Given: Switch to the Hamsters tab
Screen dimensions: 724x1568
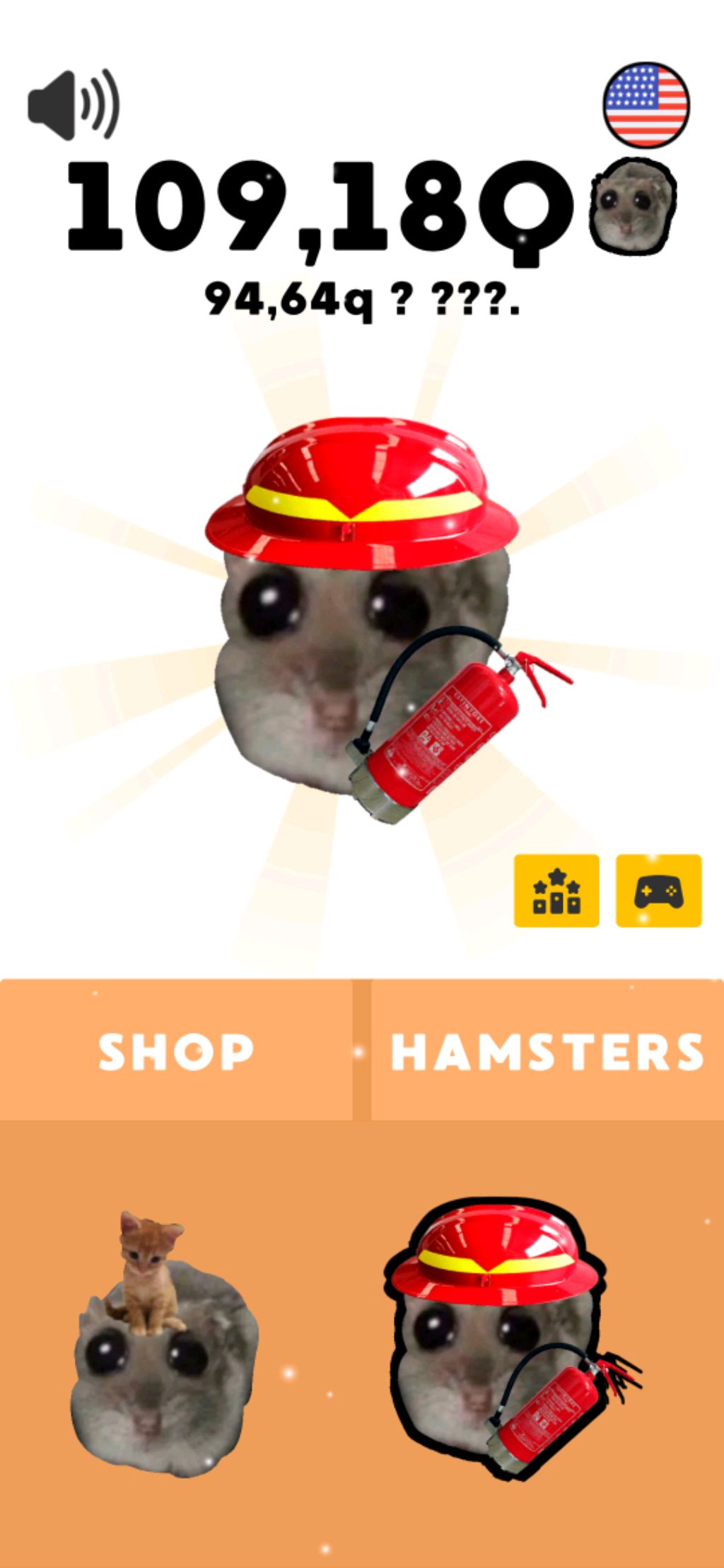Looking at the screenshot, I should [547, 1051].
